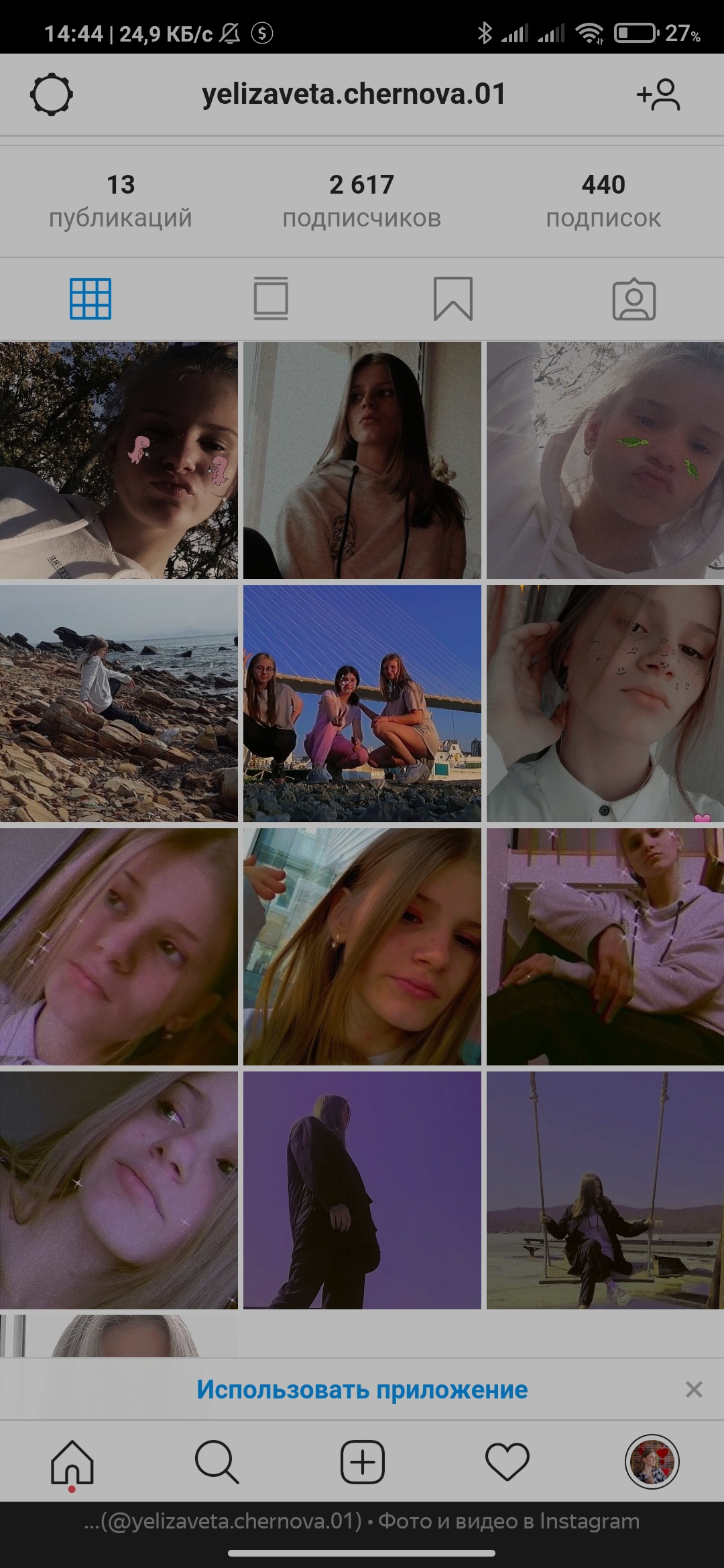Tap the Использовать приложение link

(x=362, y=1389)
